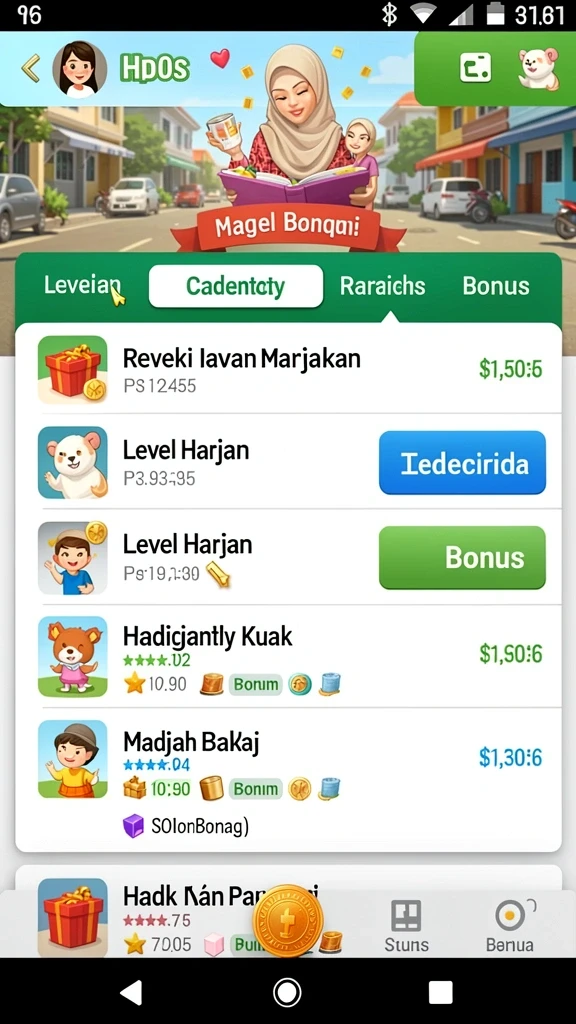The width and height of the screenshot is (576, 1024).
Task: Open the Madjah Bakaj row
Action: tap(288, 778)
